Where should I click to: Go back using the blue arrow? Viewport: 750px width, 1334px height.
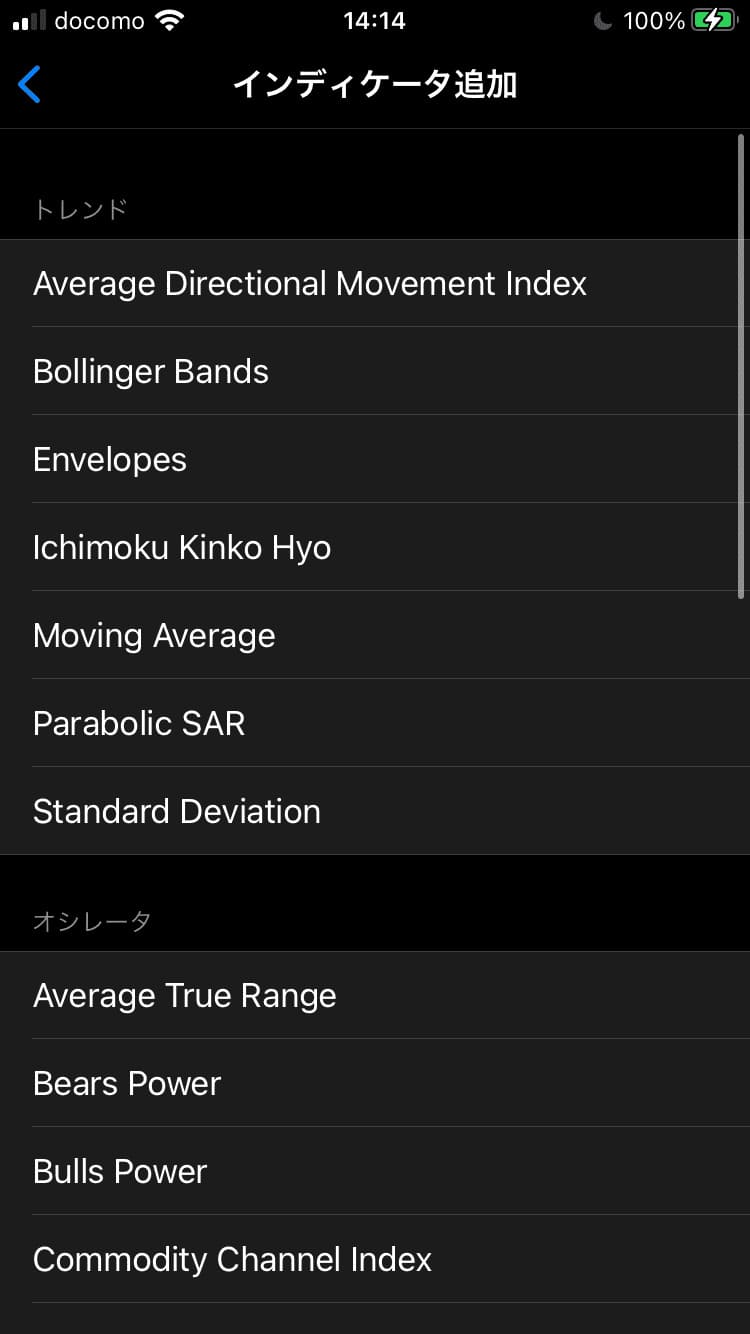click(x=30, y=85)
